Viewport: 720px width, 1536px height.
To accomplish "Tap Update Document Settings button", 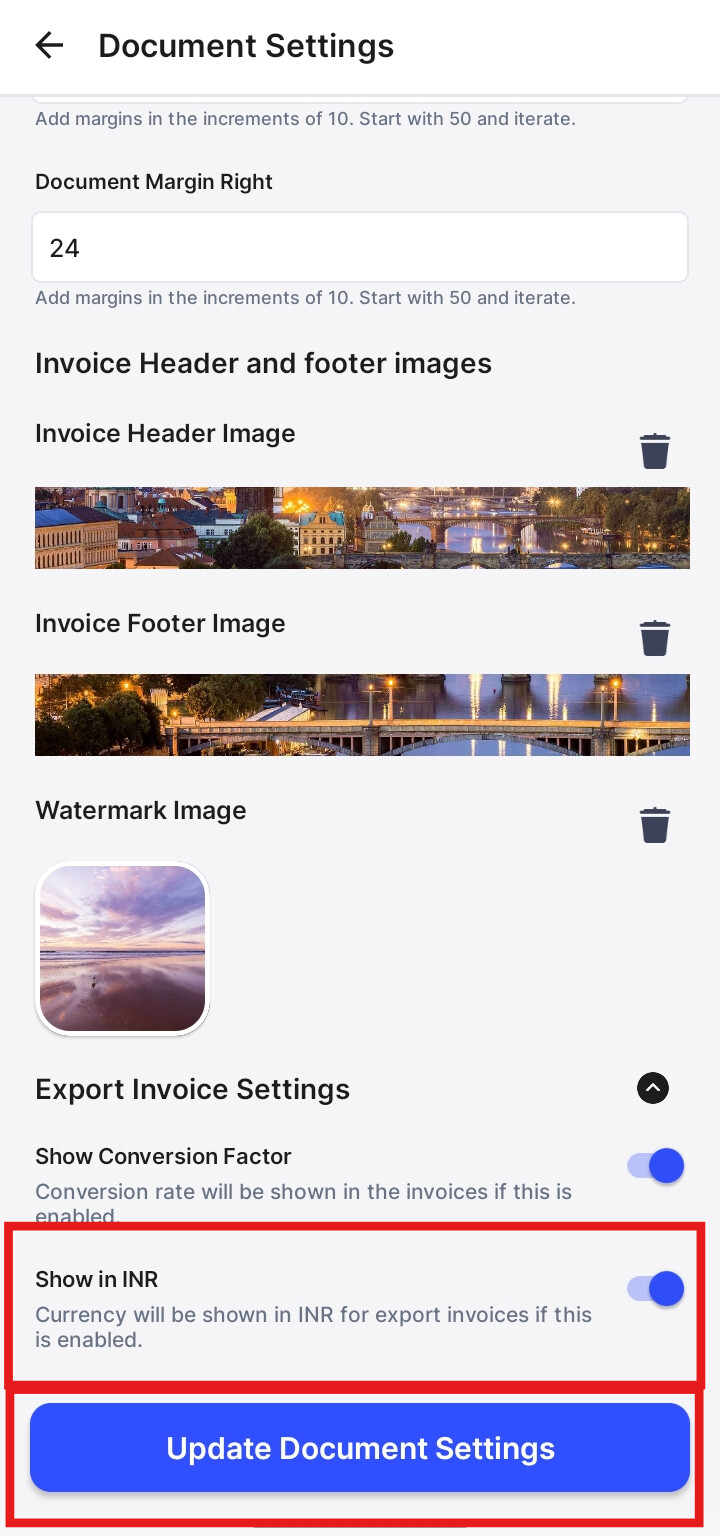I will pos(360,1448).
